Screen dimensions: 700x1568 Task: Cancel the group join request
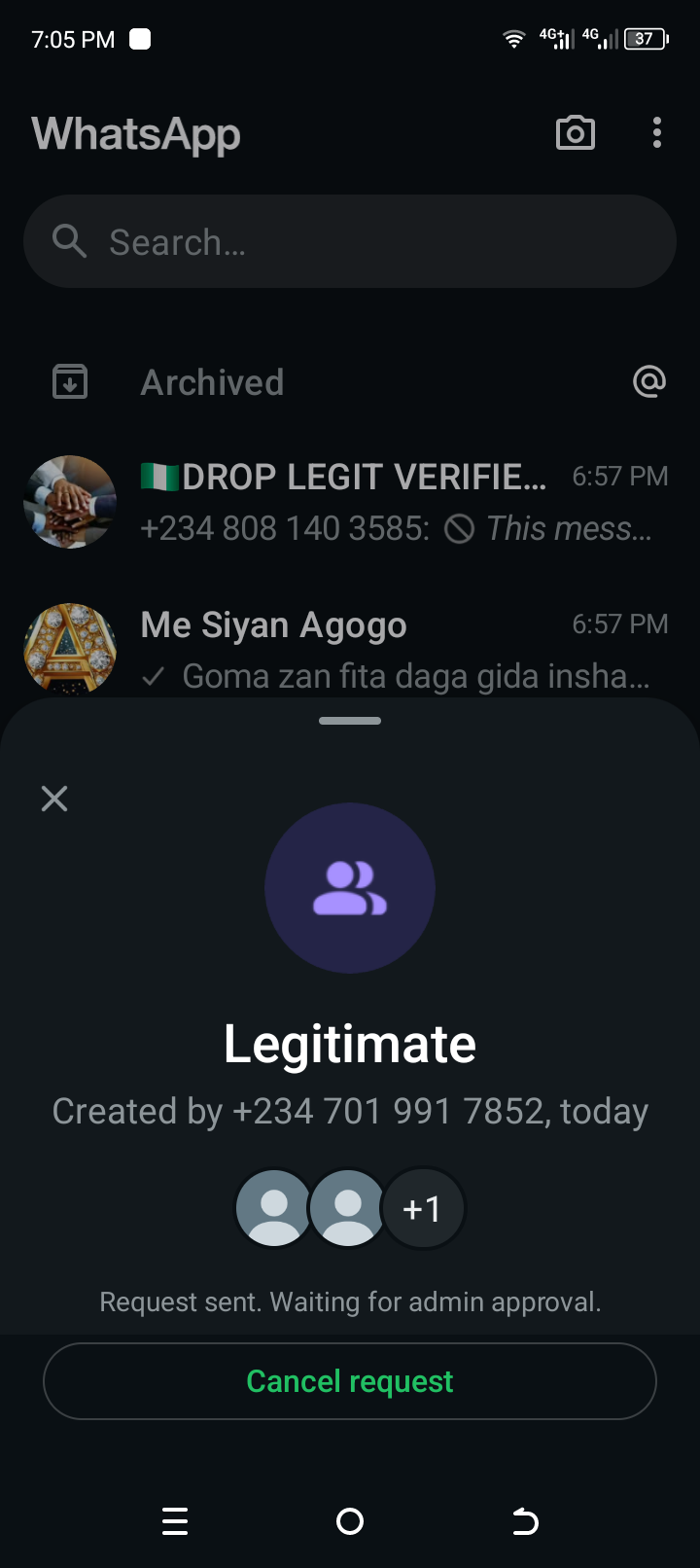(350, 1381)
